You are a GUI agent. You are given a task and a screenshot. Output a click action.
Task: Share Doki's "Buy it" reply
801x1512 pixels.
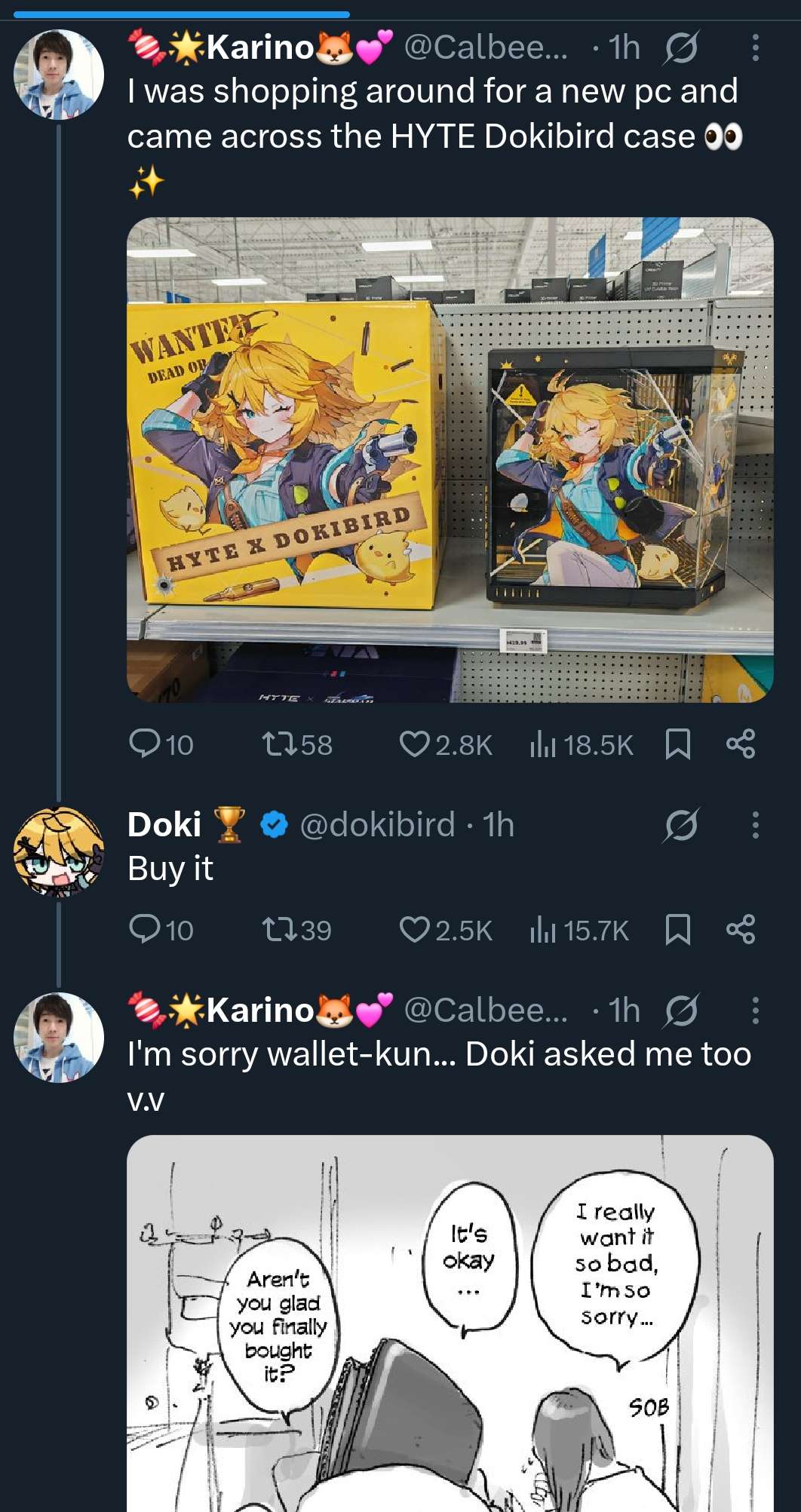(740, 929)
